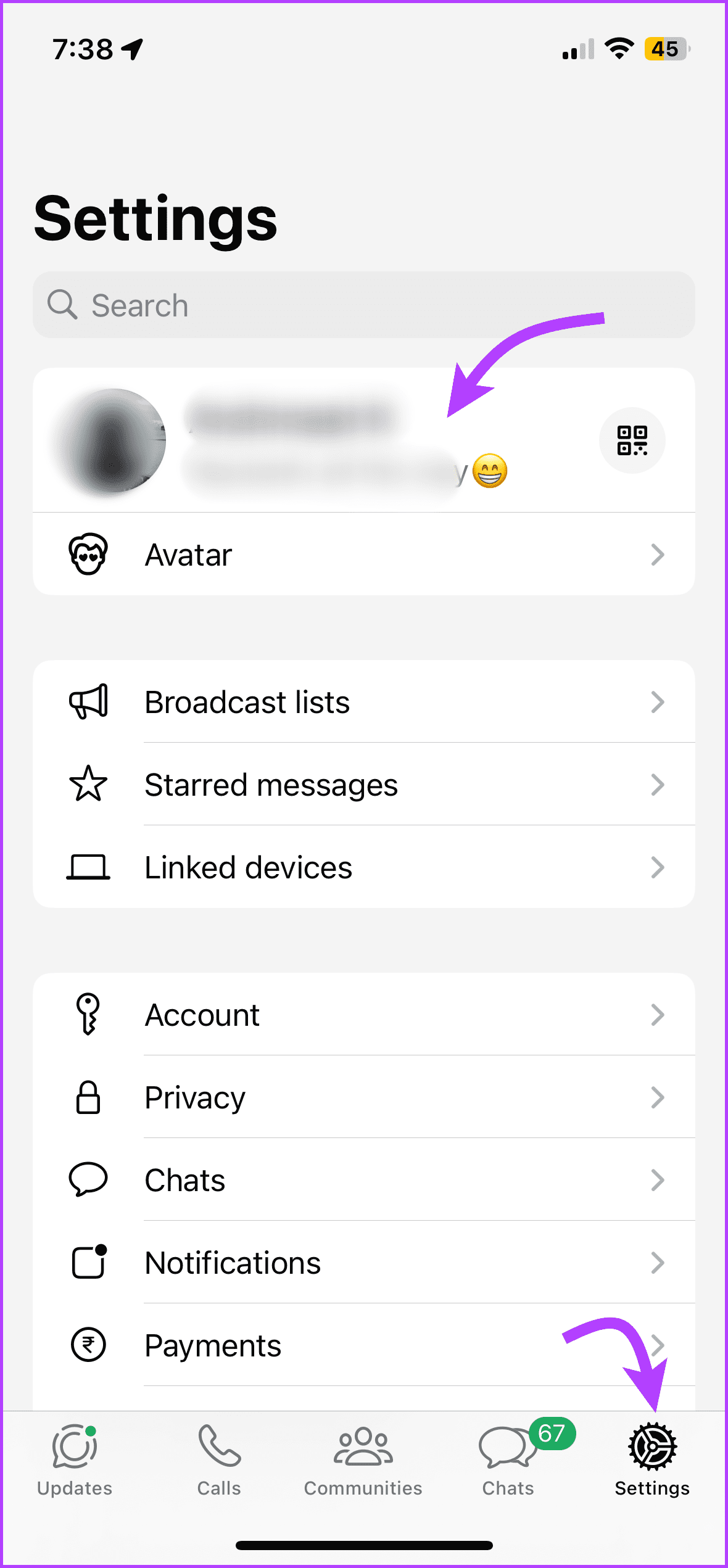Select the Avatar face icon
This screenshot has width=728, height=1568.
[x=88, y=554]
